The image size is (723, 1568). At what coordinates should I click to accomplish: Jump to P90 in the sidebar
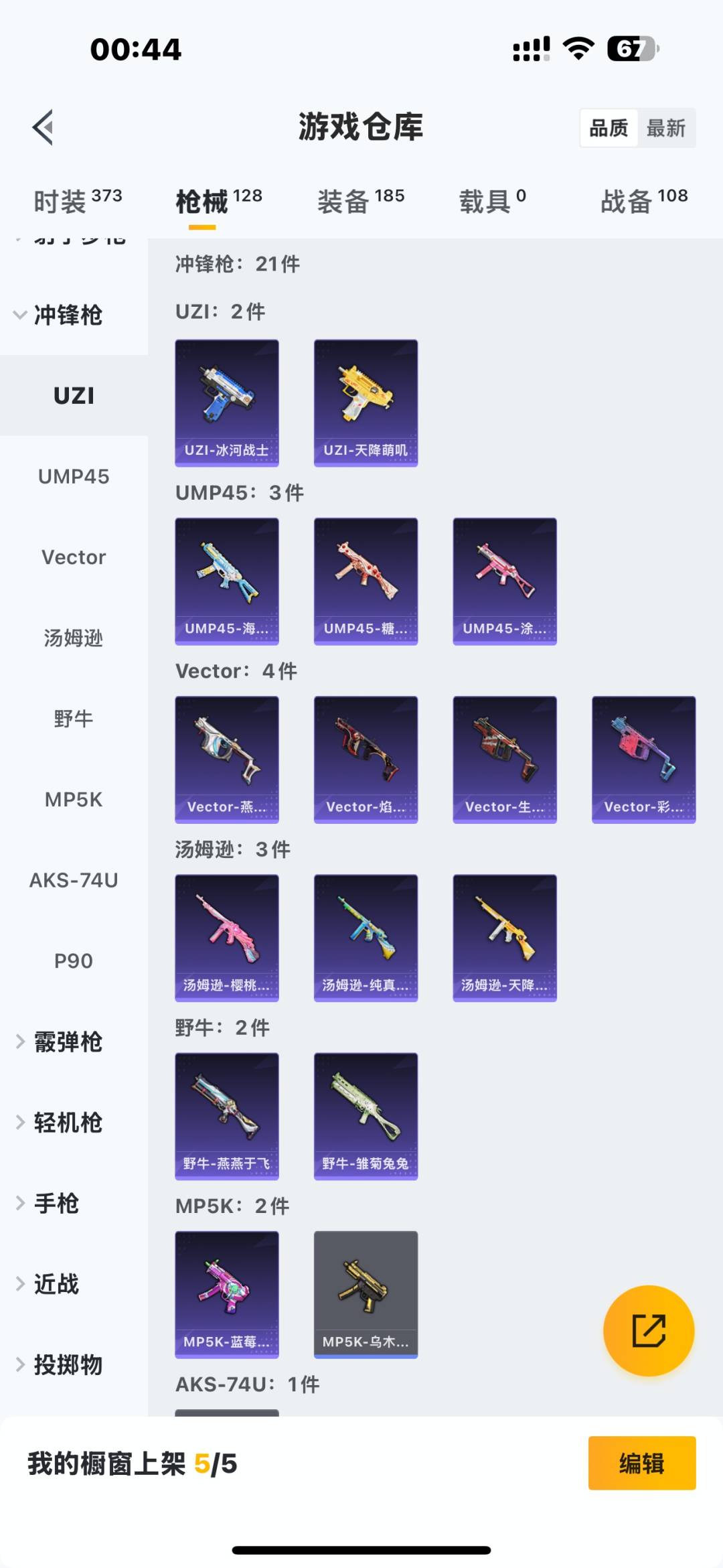[x=74, y=961]
